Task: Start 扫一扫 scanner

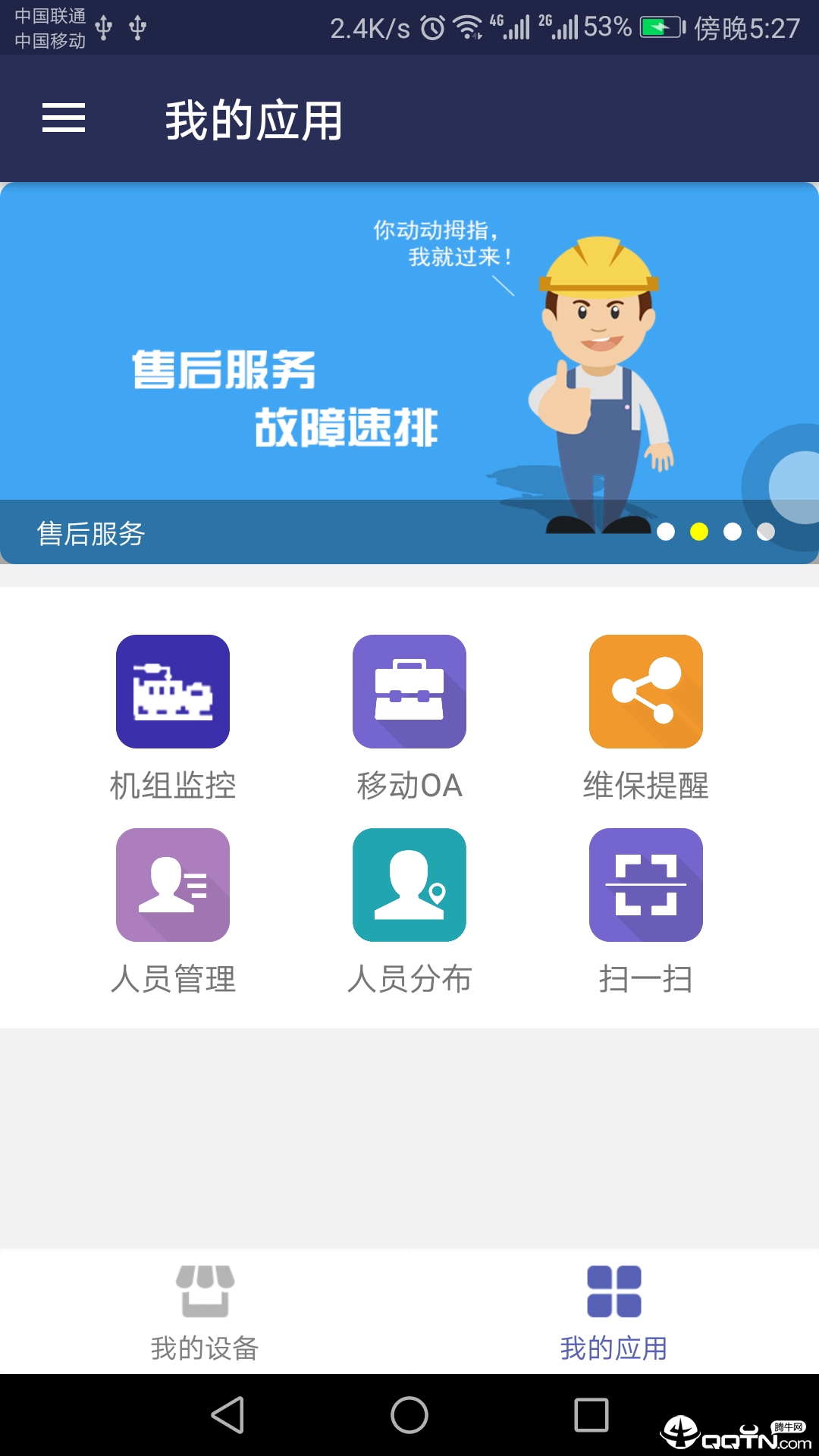Action: pos(646,885)
